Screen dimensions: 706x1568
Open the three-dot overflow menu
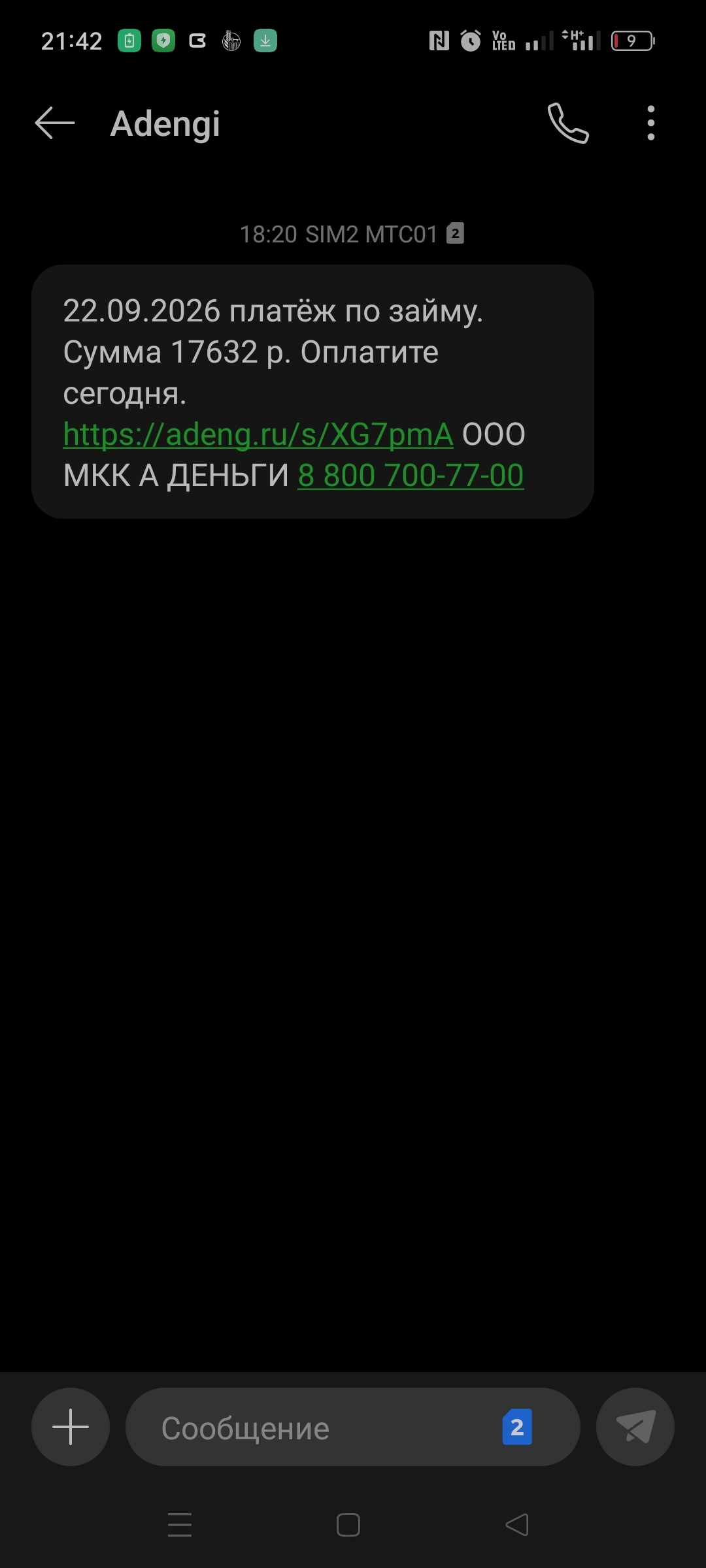[x=650, y=123]
